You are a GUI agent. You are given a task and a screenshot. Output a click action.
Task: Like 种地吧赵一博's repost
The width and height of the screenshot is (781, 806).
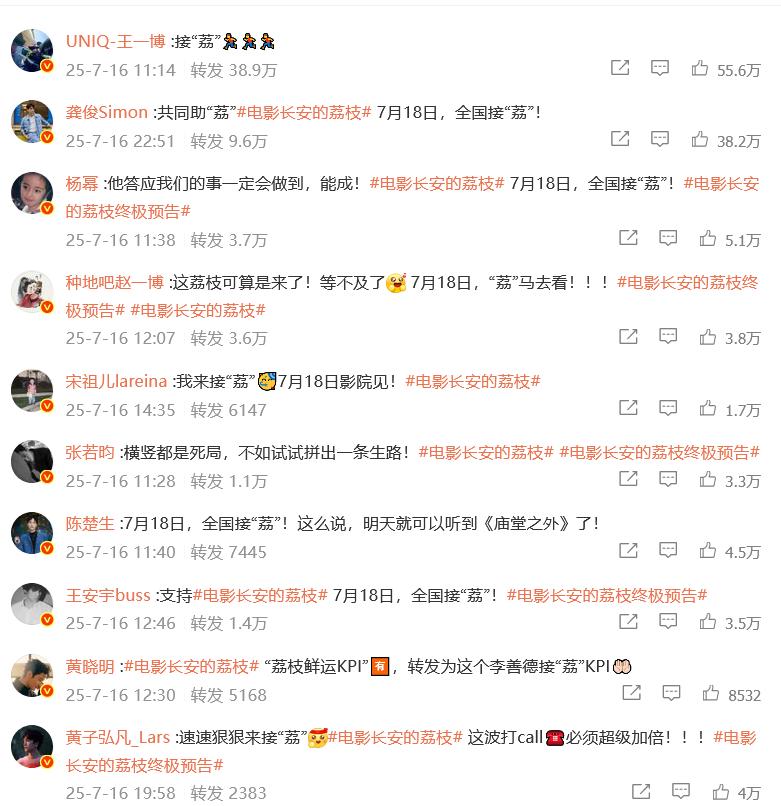(x=708, y=337)
